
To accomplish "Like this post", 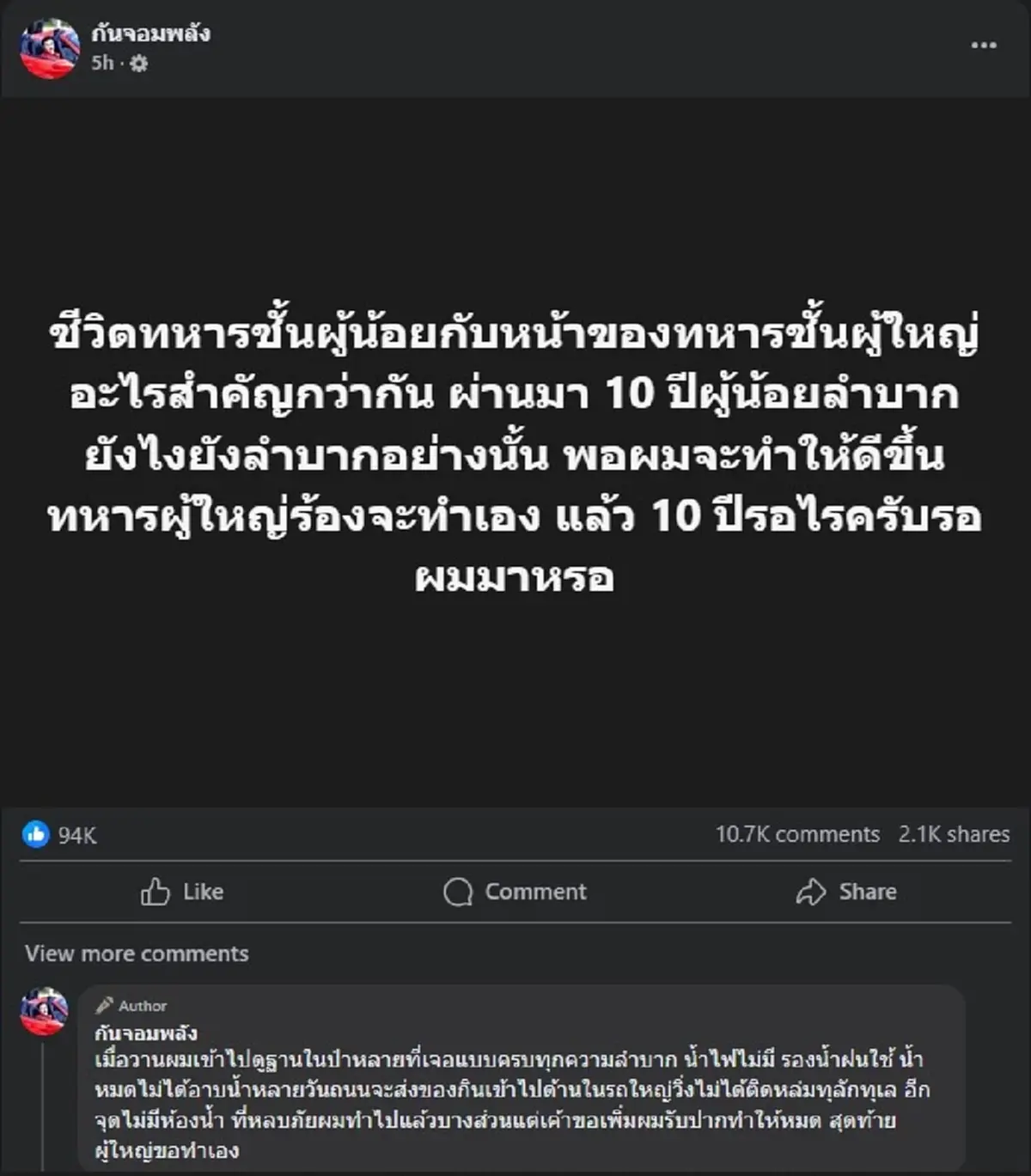I will (182, 892).
